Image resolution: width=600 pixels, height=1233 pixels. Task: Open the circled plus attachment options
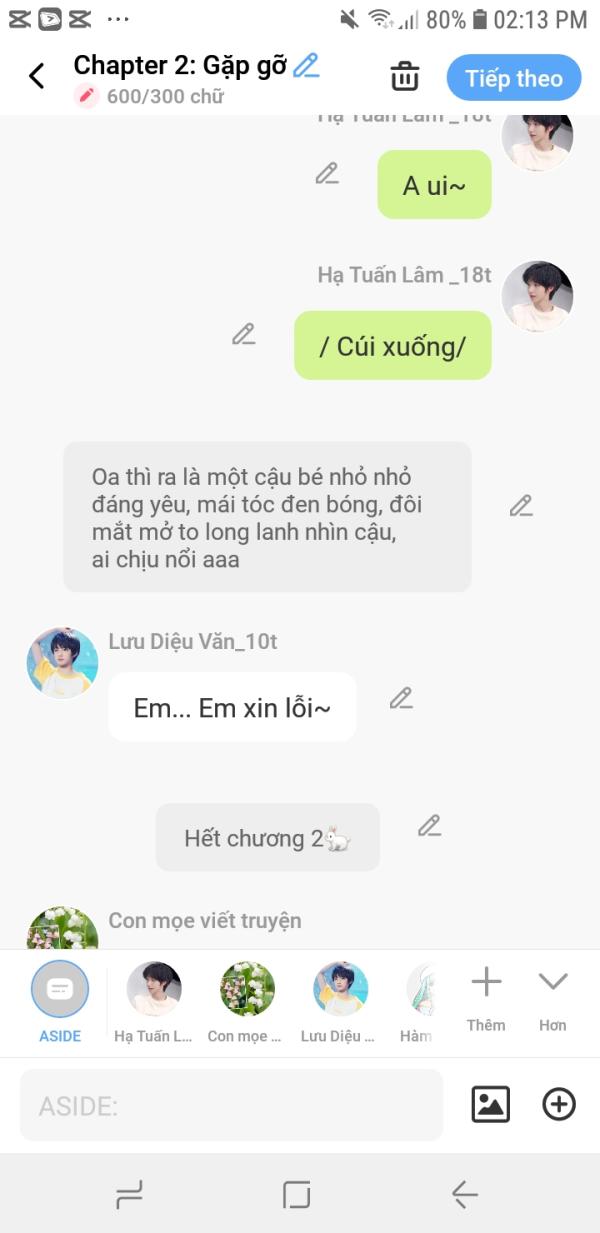559,1104
